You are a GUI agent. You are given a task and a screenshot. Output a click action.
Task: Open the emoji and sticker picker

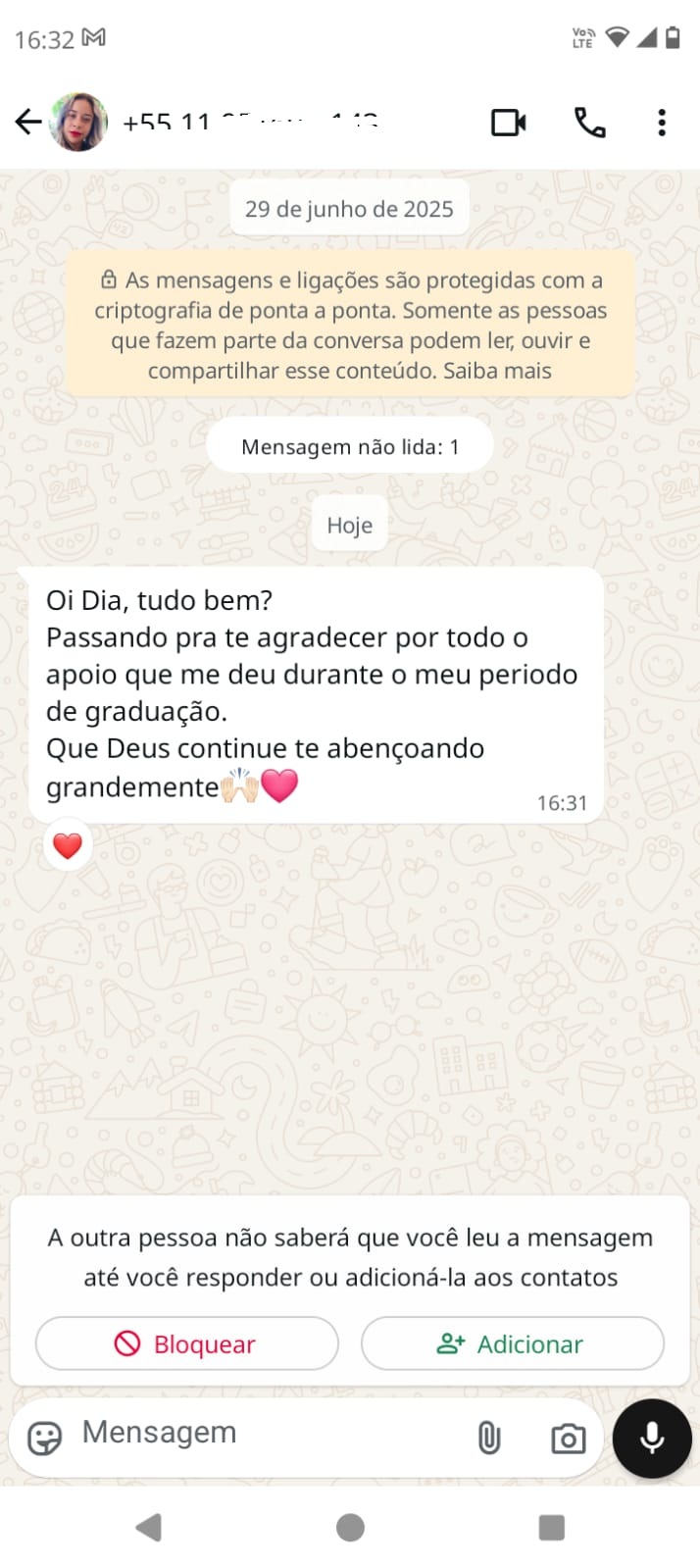(x=44, y=1438)
